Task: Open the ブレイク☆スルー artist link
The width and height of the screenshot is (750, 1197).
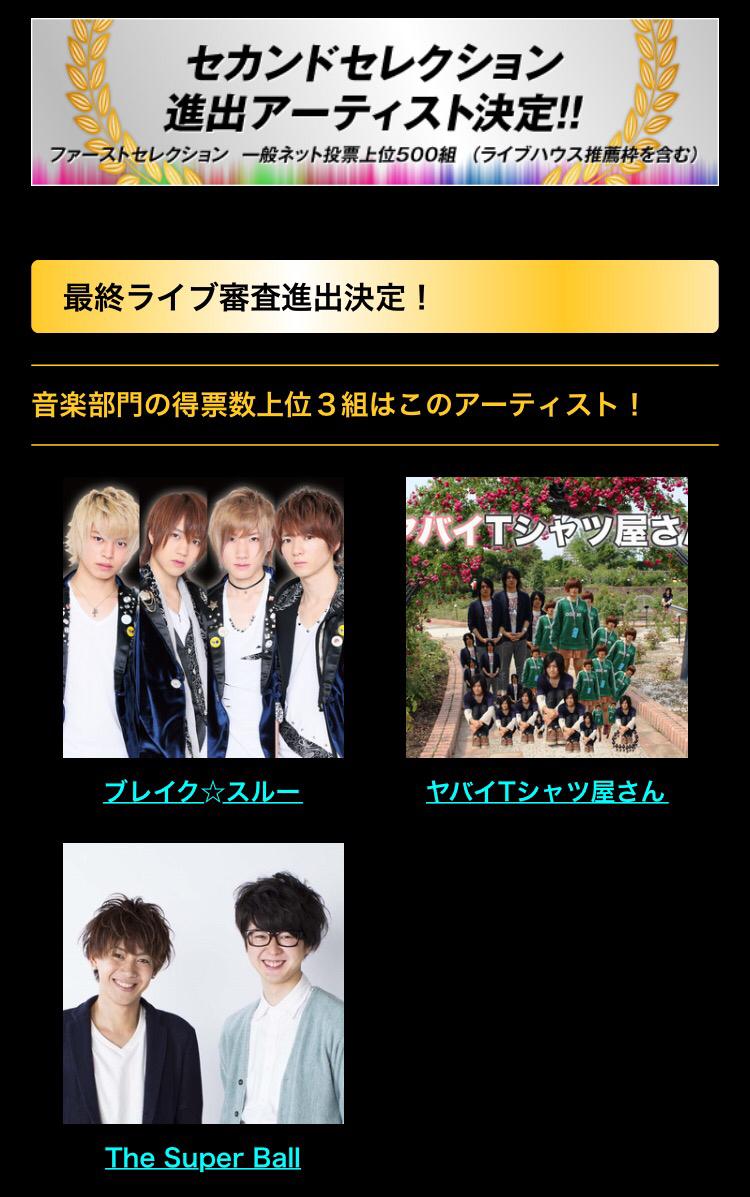Action: [x=203, y=793]
